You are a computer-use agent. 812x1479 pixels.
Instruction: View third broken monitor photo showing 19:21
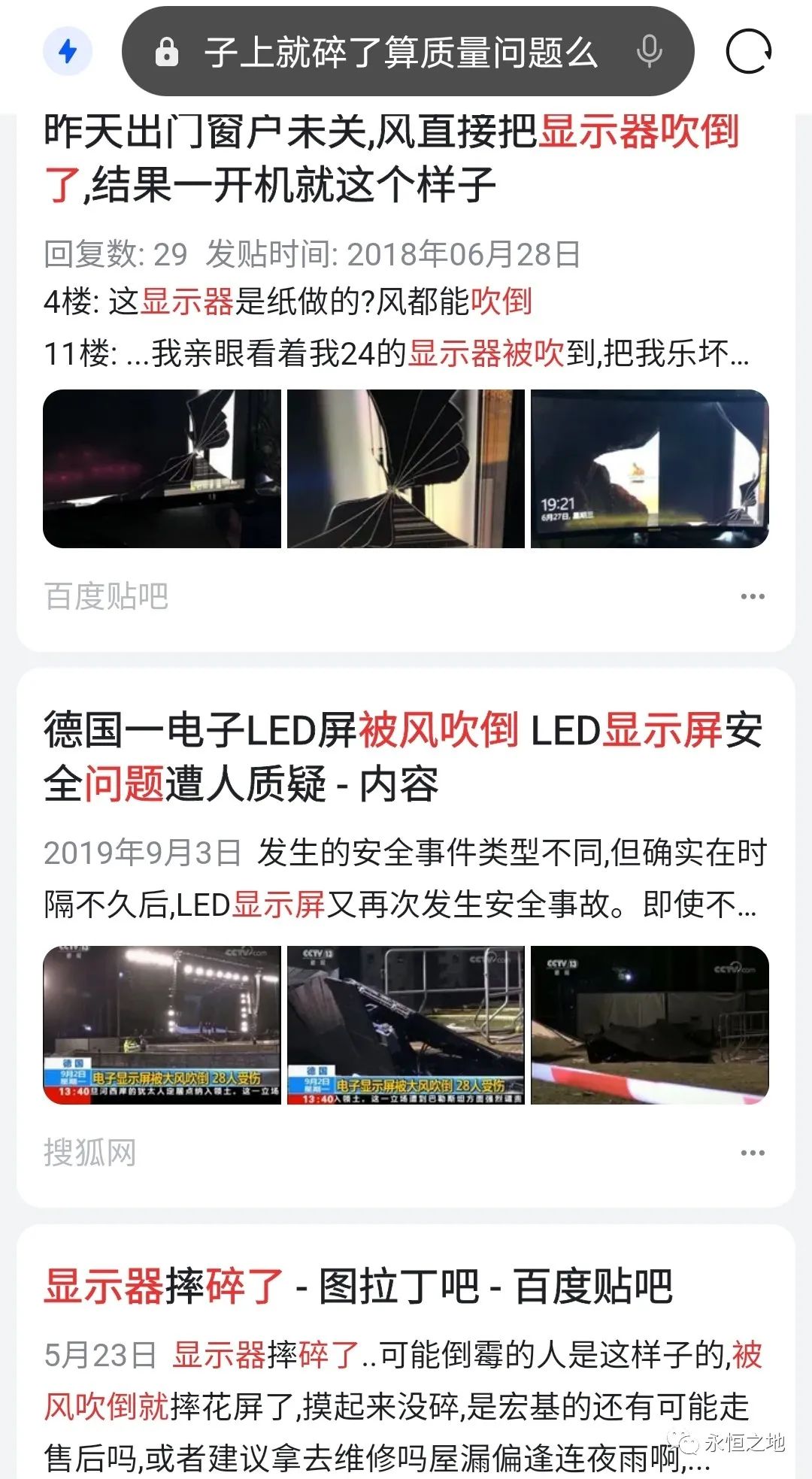650,468
